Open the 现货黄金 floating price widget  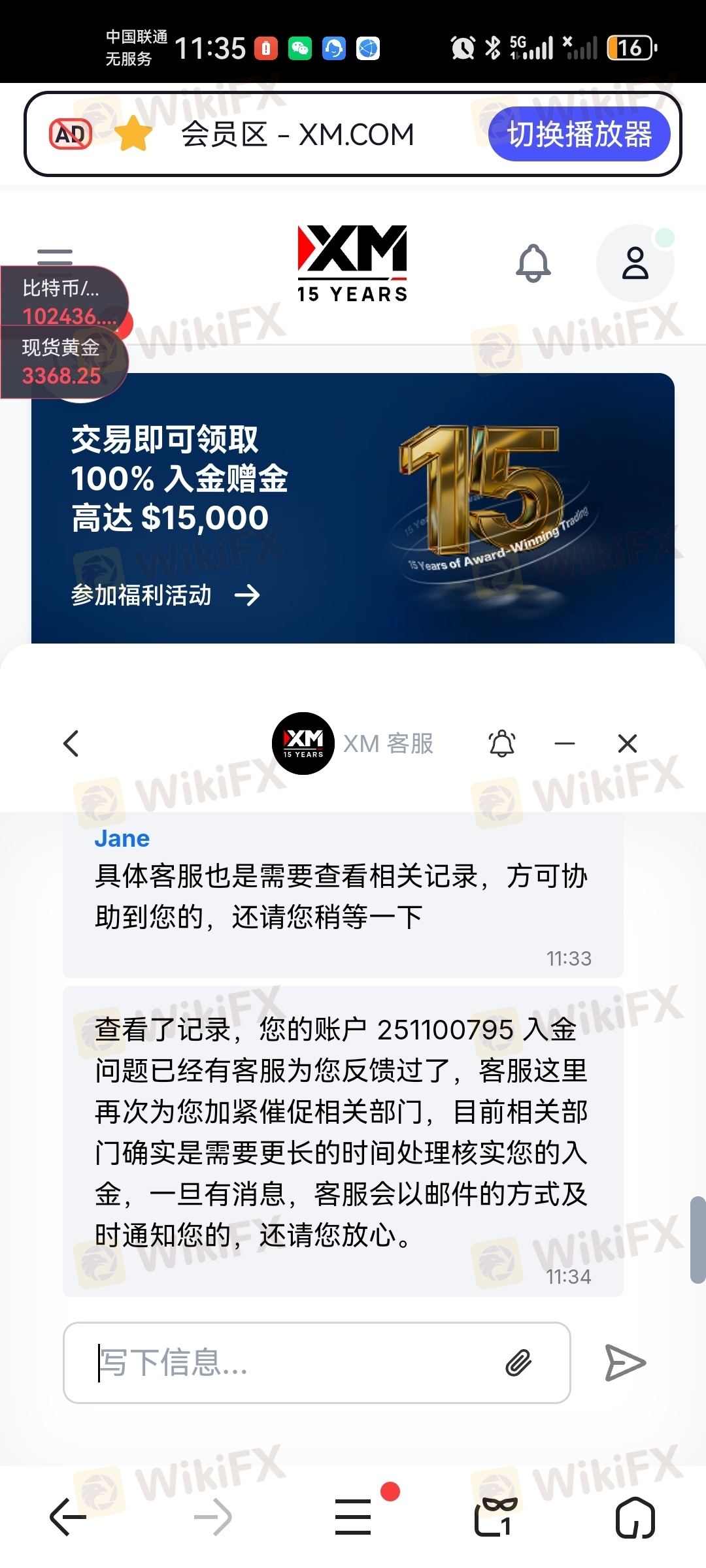[x=61, y=362]
